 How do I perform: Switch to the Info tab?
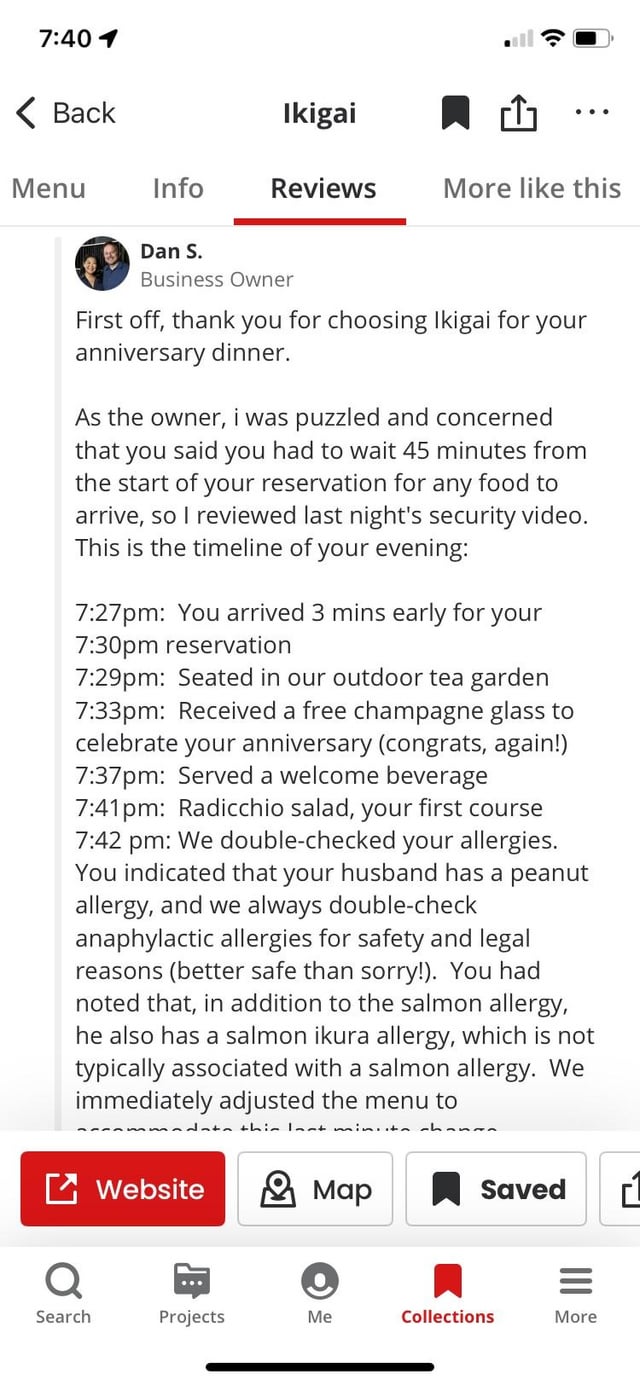click(x=178, y=188)
